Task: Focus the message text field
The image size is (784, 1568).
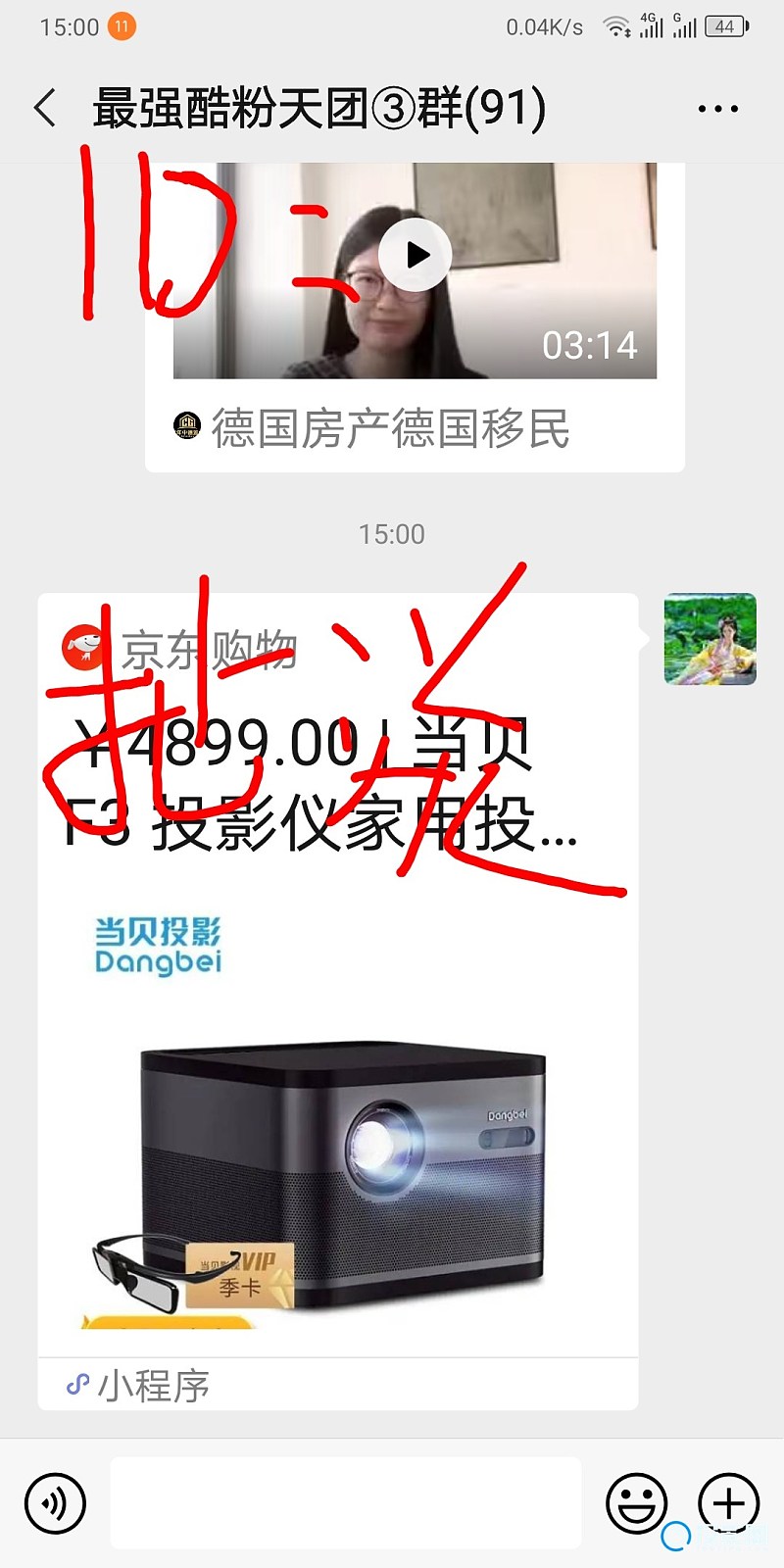Action: 346,1502
